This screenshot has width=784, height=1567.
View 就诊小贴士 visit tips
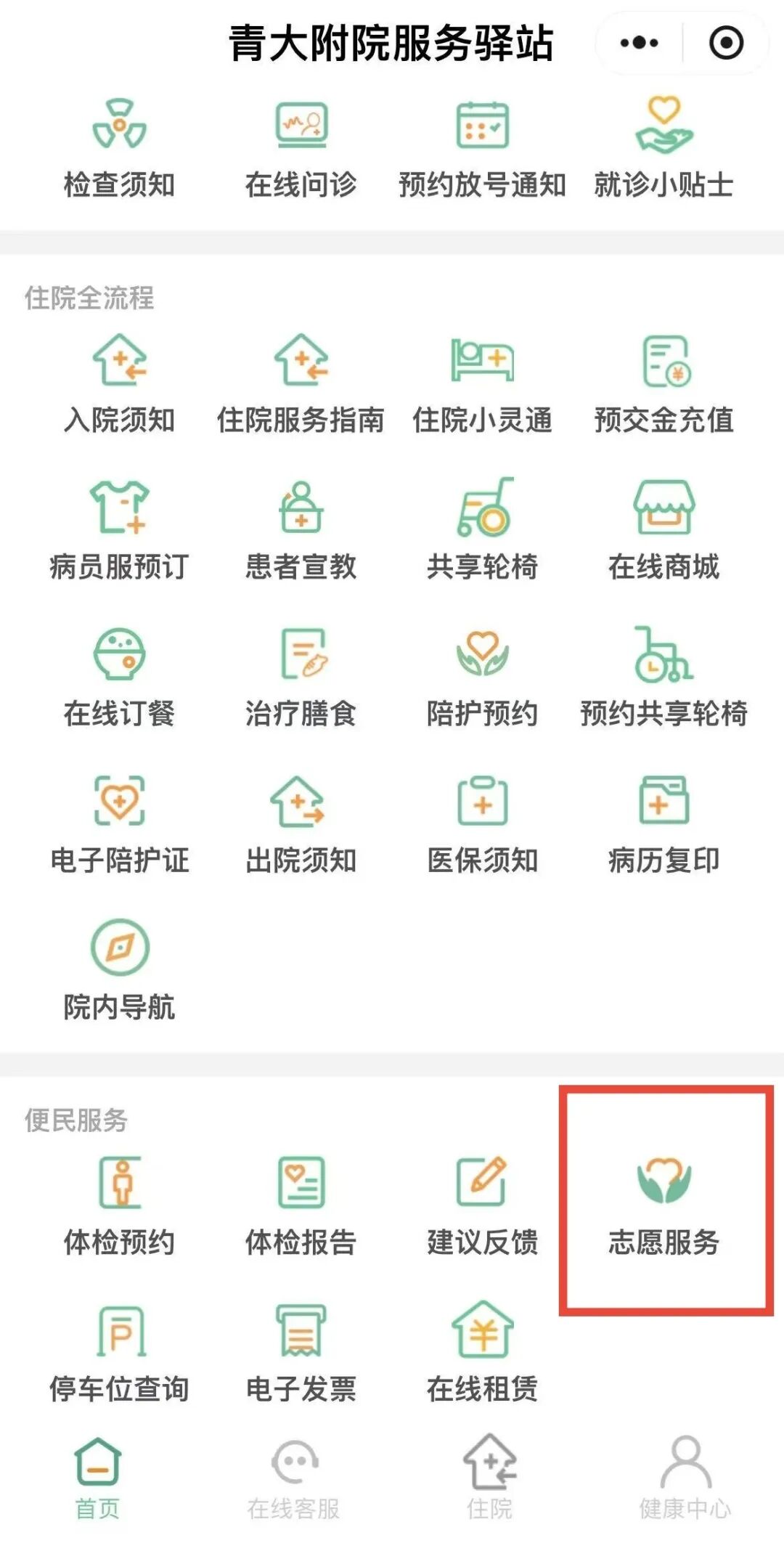tap(663, 149)
